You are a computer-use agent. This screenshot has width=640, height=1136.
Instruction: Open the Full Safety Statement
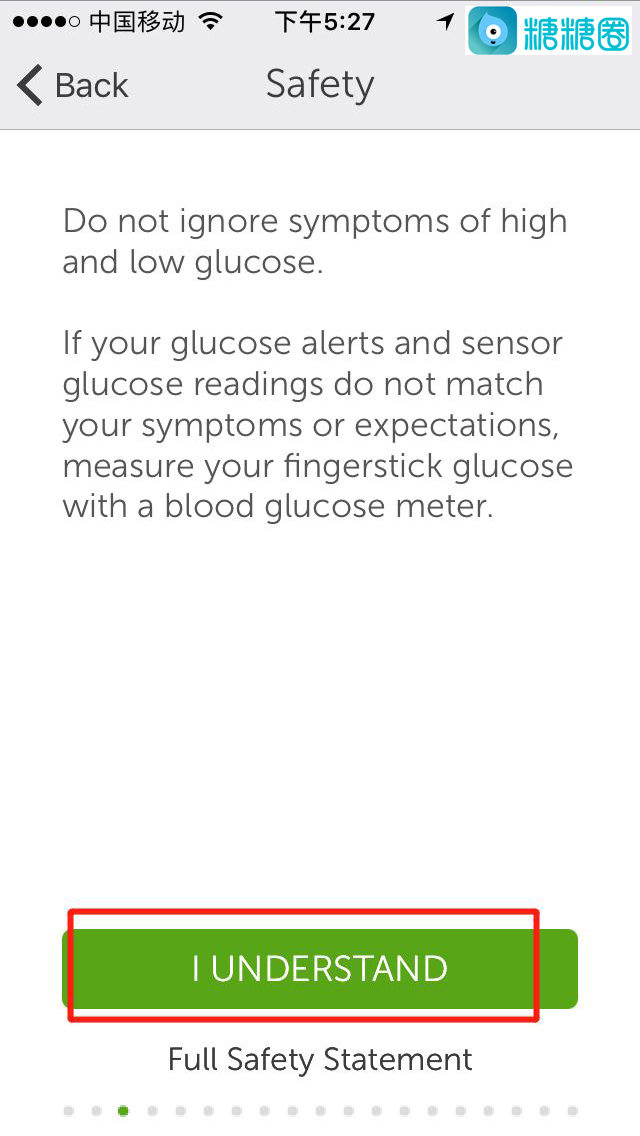click(x=320, y=1059)
